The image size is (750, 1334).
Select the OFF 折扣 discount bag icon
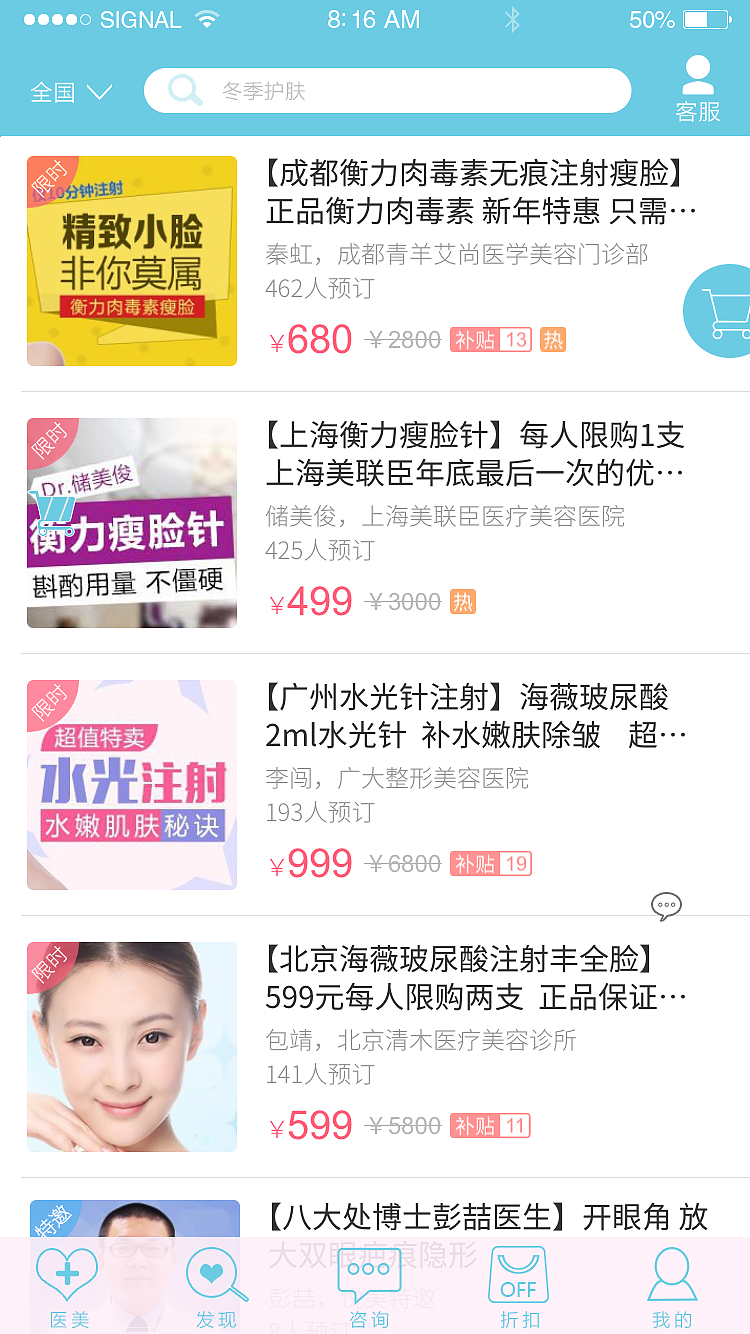519,1272
